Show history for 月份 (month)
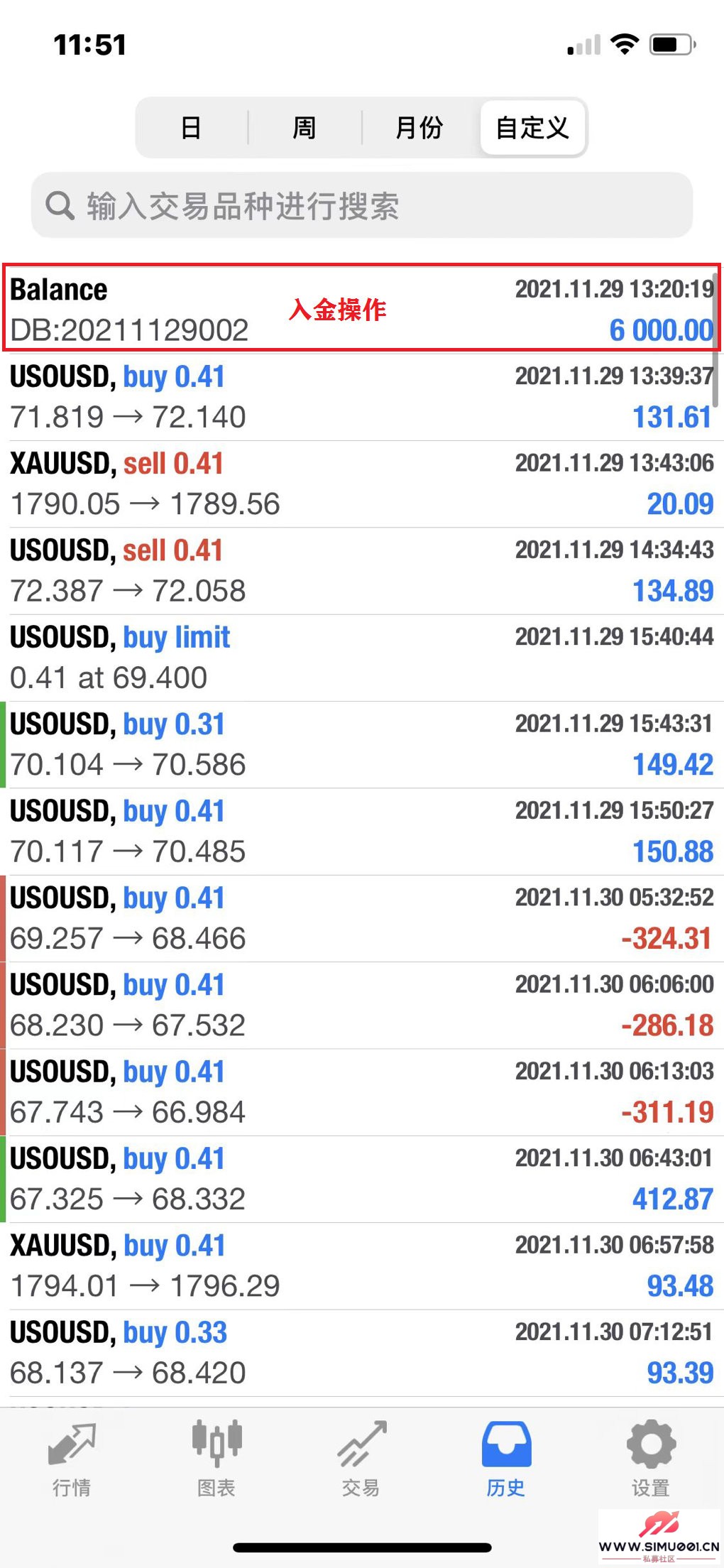This screenshot has height=1568, width=724. click(419, 128)
